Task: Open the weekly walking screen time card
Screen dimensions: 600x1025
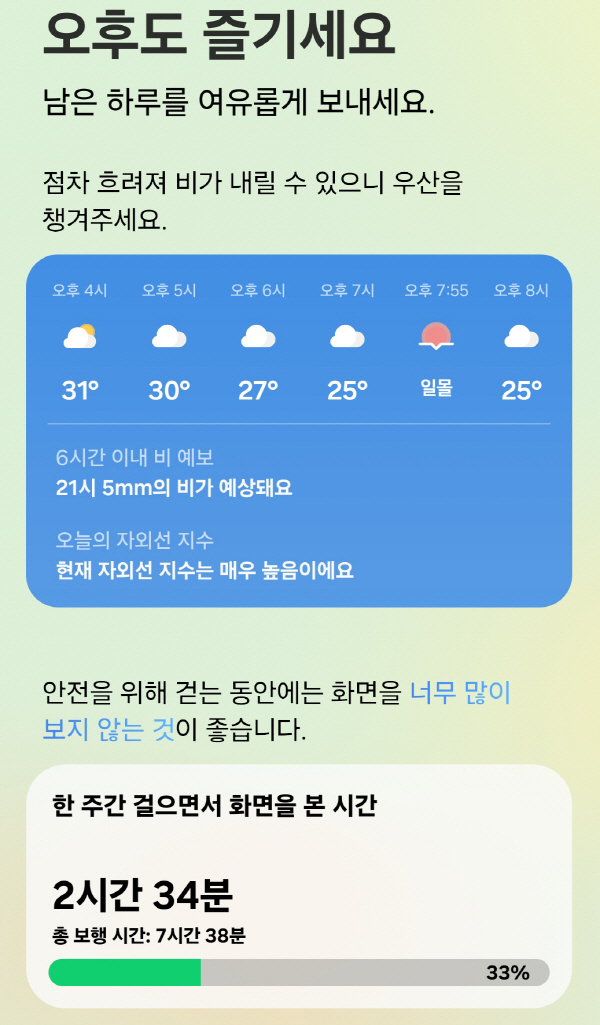Action: coord(299,885)
